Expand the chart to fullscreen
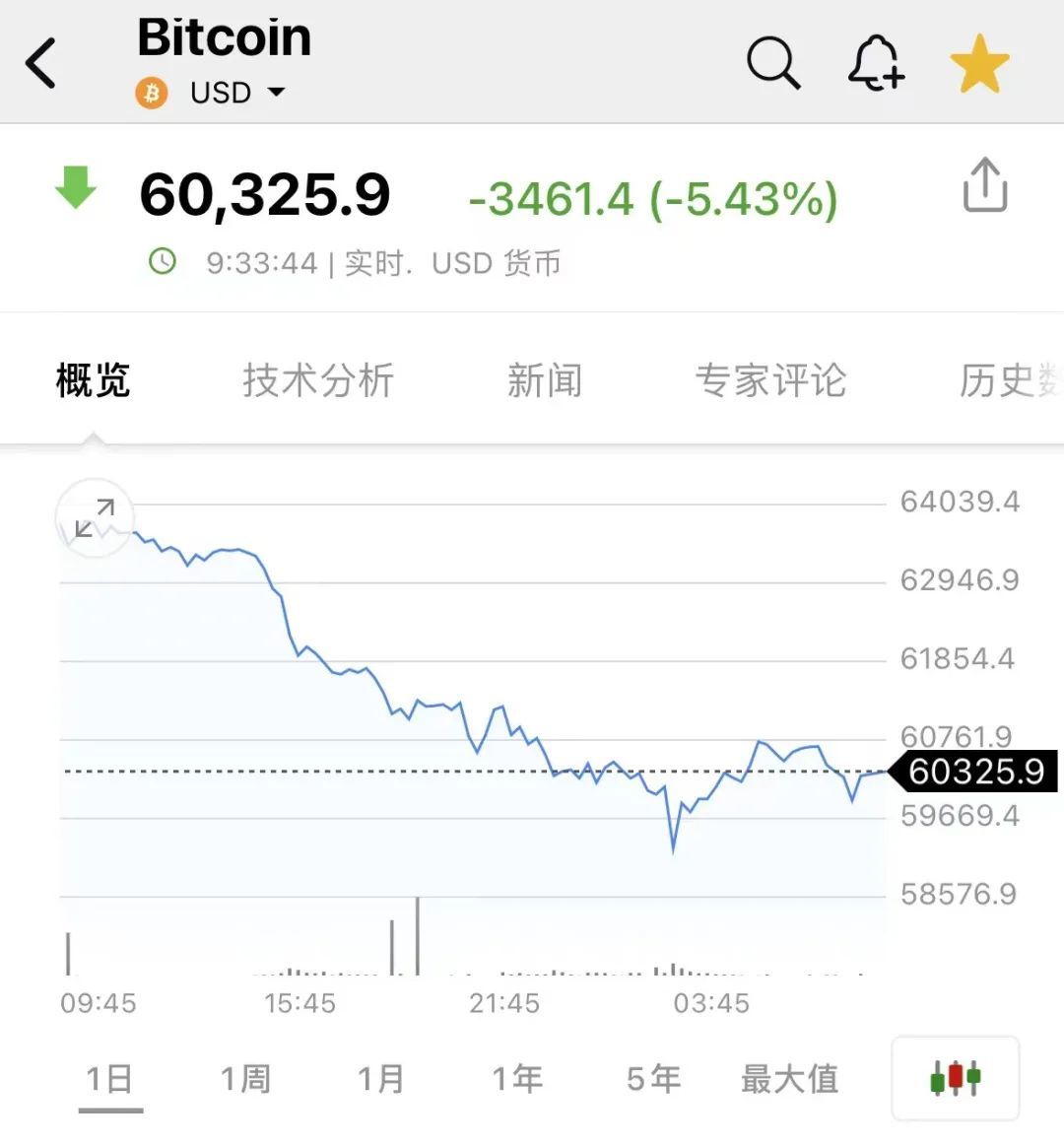1064x1146 pixels. click(95, 517)
